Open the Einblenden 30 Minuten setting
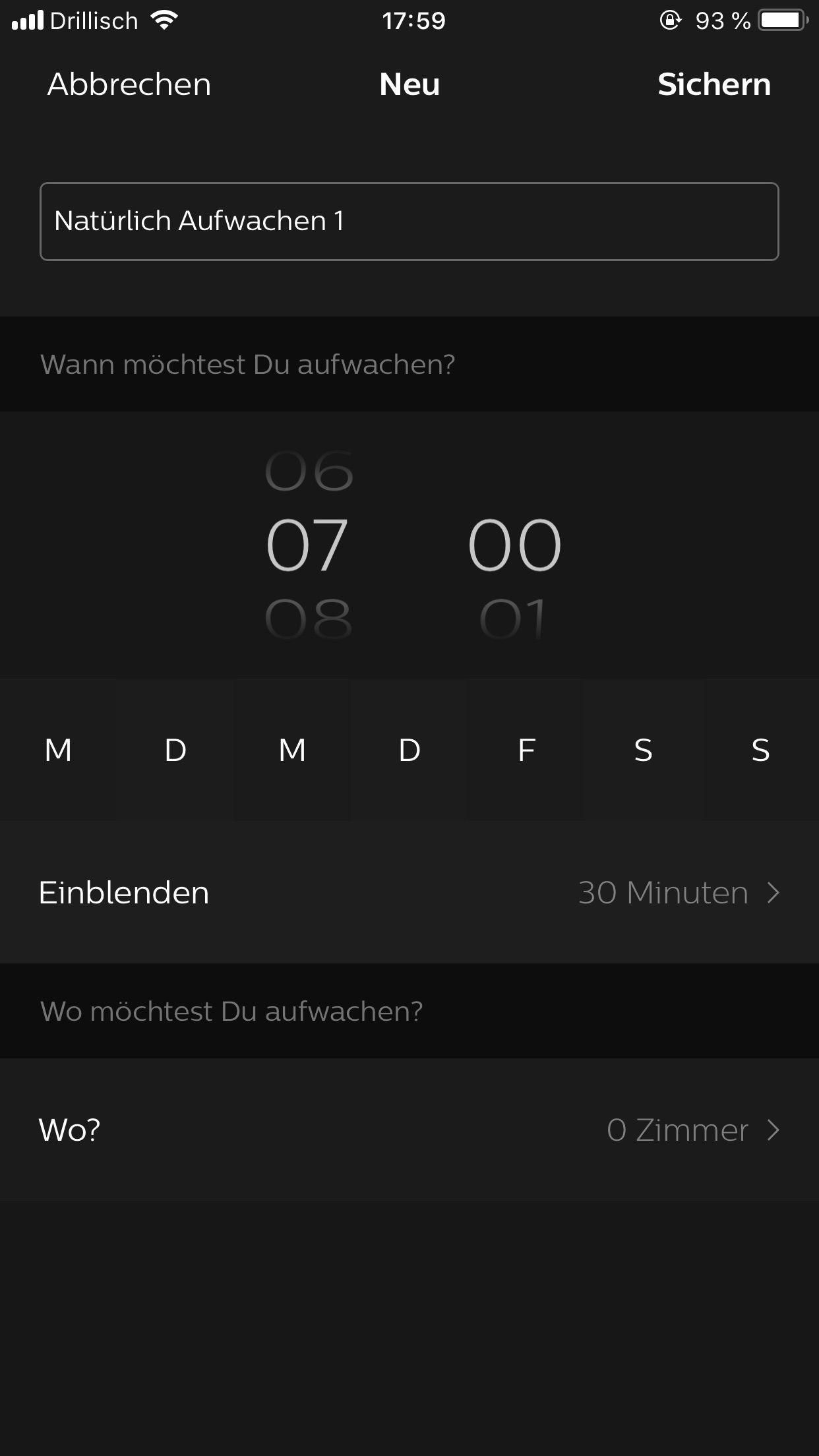This screenshot has height=1456, width=819. (409, 893)
